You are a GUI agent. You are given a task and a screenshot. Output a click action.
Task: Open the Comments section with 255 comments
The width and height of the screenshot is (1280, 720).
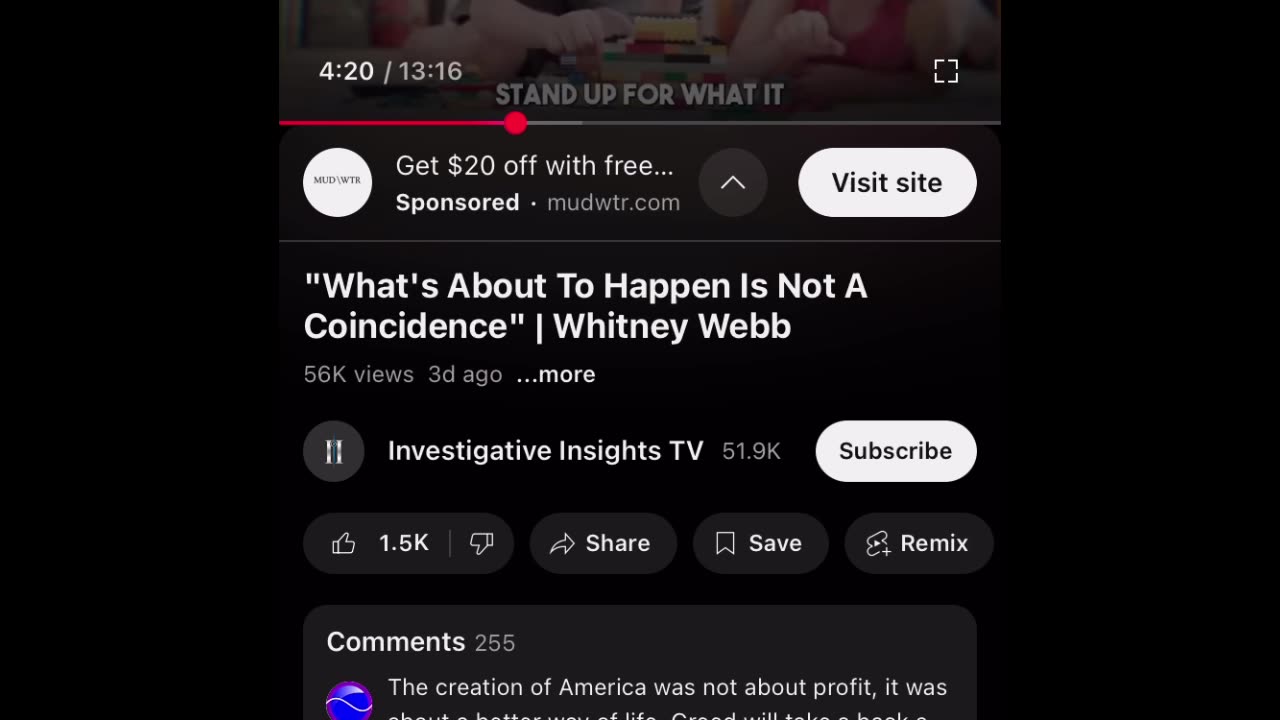[420, 642]
